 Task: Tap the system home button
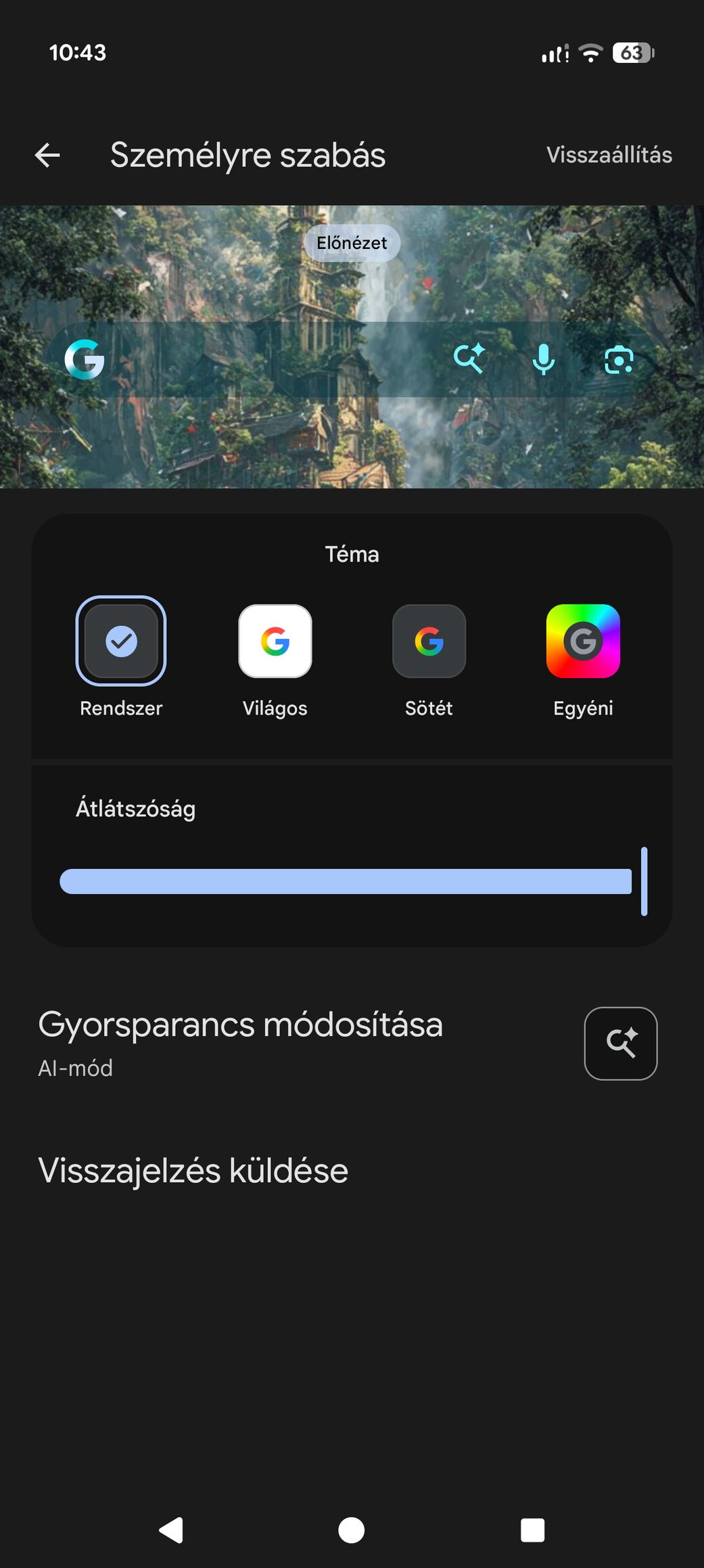[352, 1529]
